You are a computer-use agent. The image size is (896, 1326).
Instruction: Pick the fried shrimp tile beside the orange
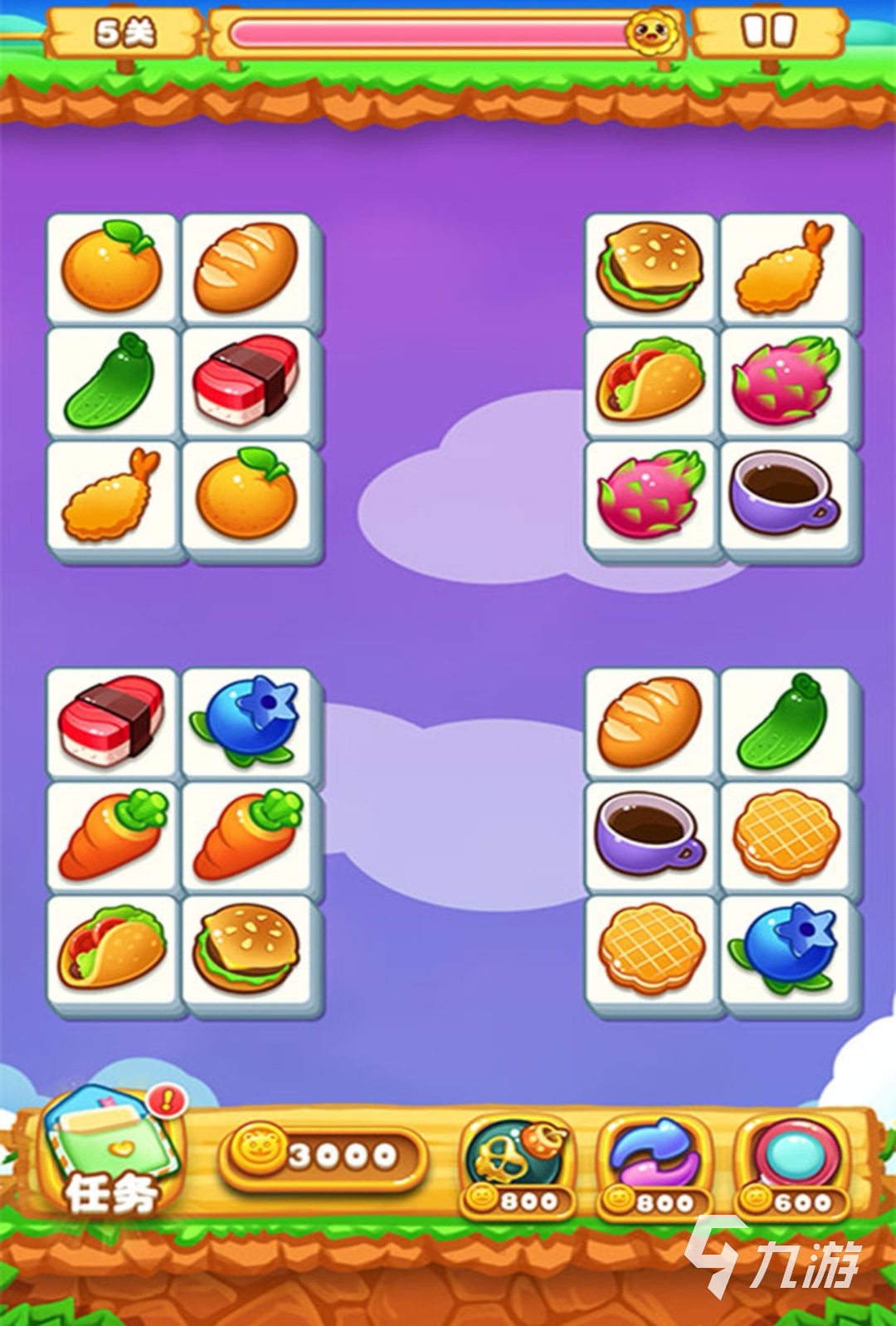pos(111,495)
